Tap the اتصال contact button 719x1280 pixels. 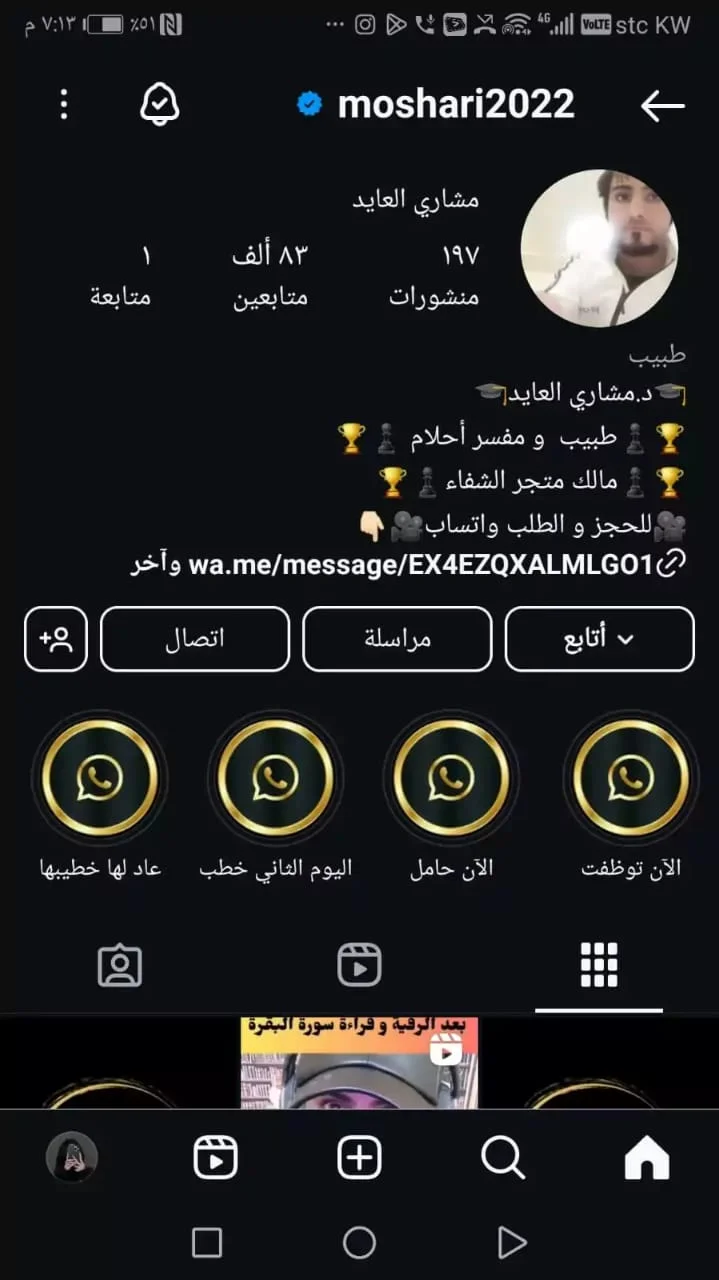tap(195, 639)
